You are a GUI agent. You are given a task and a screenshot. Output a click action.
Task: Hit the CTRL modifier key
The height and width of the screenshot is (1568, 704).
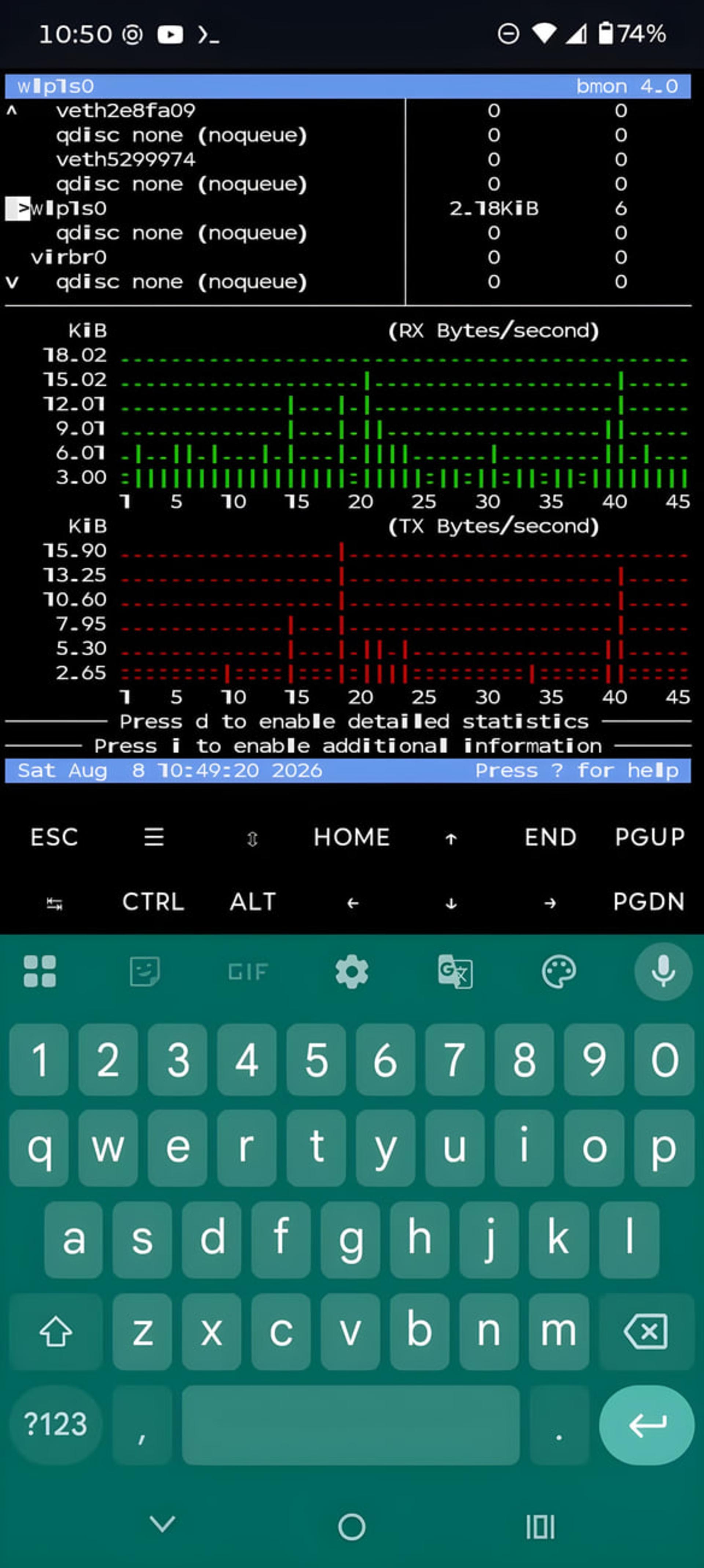tap(153, 901)
